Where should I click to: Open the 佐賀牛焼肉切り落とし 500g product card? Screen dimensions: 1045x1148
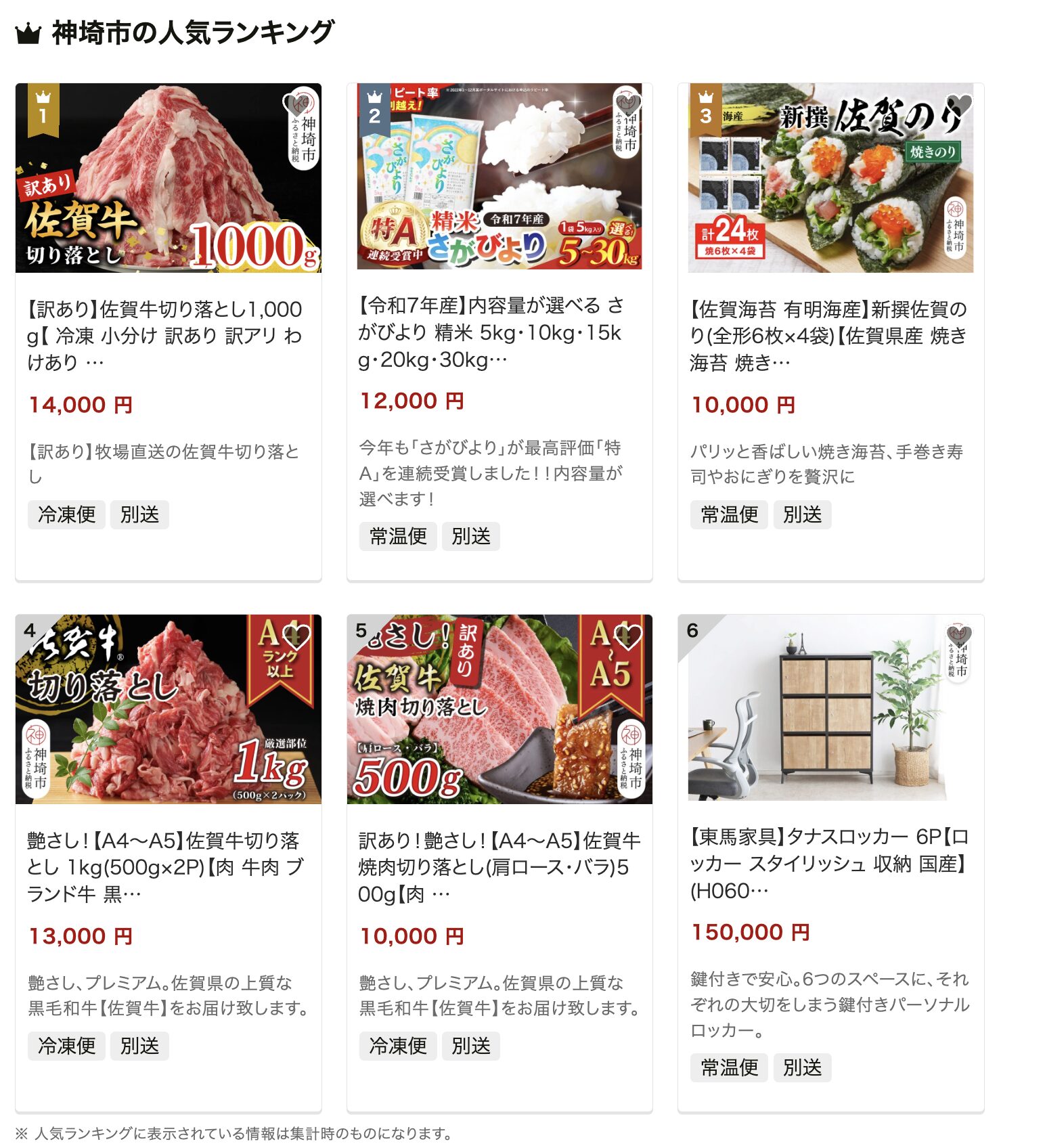point(498,866)
